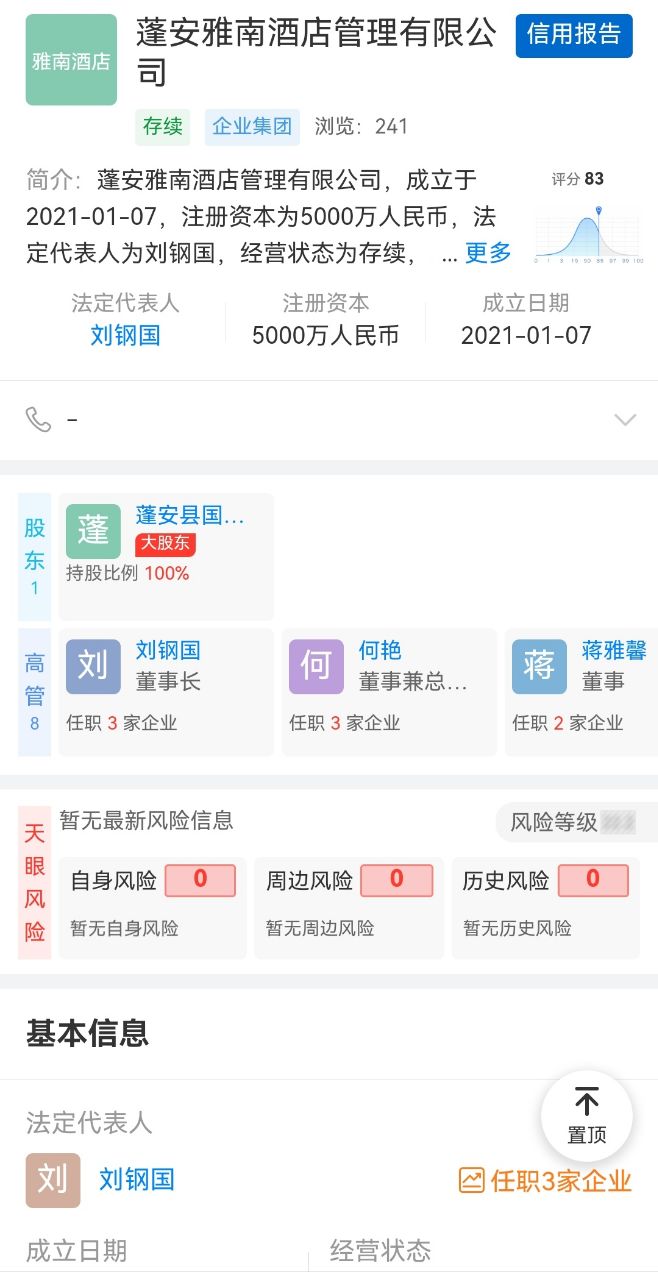Expand the company intro with 更多
The height and width of the screenshot is (1280, 658).
pyautogui.click(x=488, y=253)
